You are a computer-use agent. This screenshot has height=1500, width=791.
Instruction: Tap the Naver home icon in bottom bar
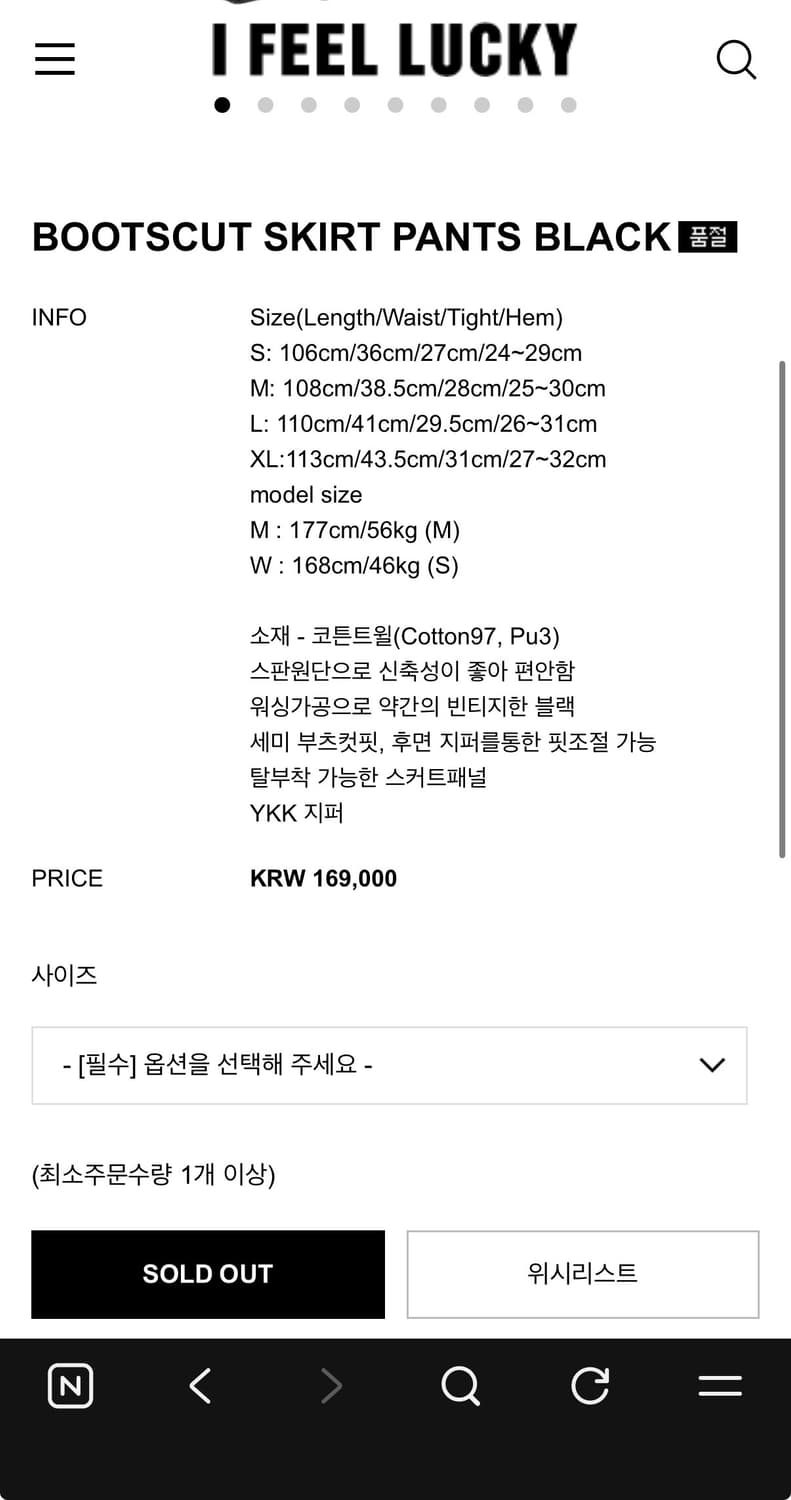(70, 1386)
